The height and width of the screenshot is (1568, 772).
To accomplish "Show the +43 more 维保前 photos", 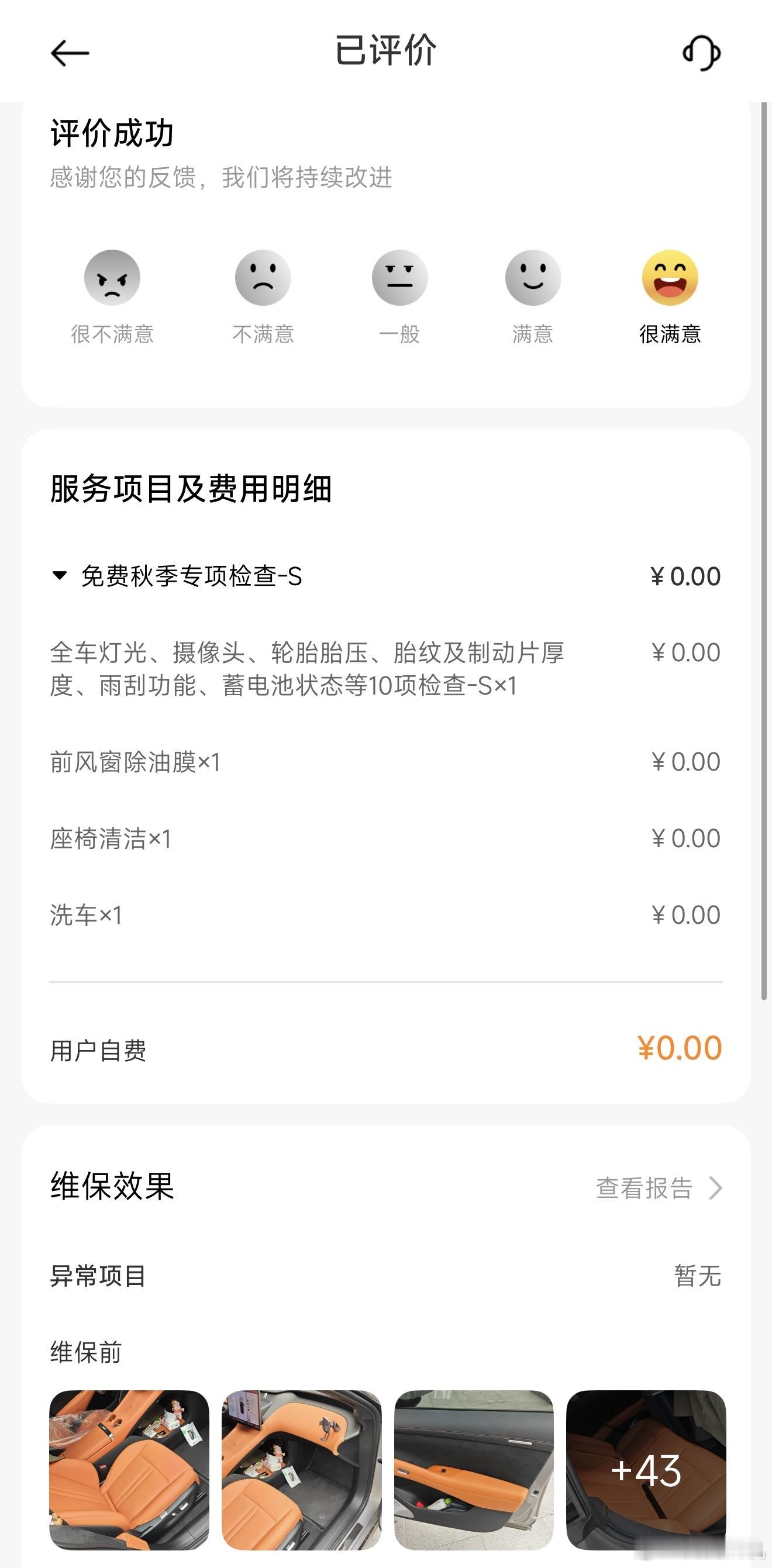I will tap(646, 1469).
